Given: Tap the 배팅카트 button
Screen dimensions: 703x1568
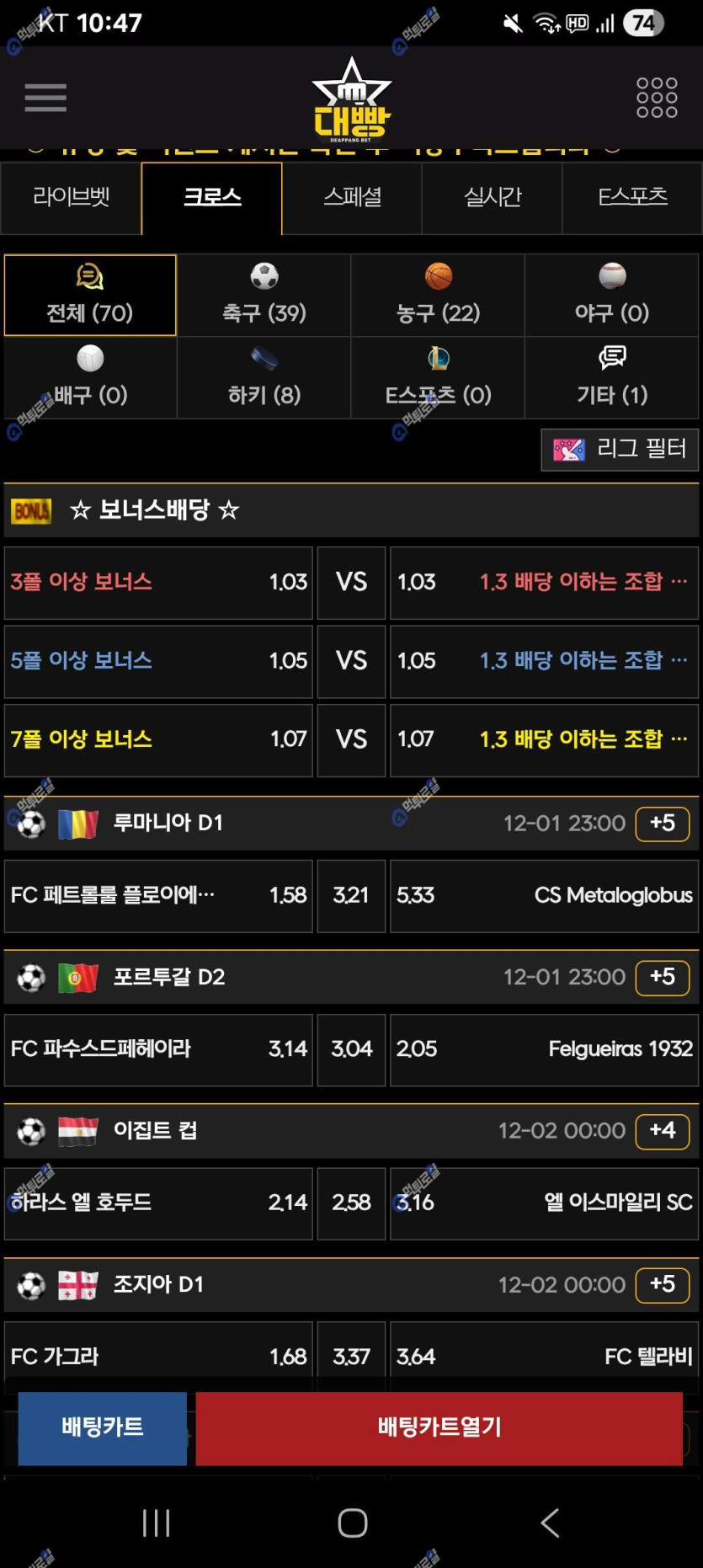Looking at the screenshot, I should (x=103, y=1427).
